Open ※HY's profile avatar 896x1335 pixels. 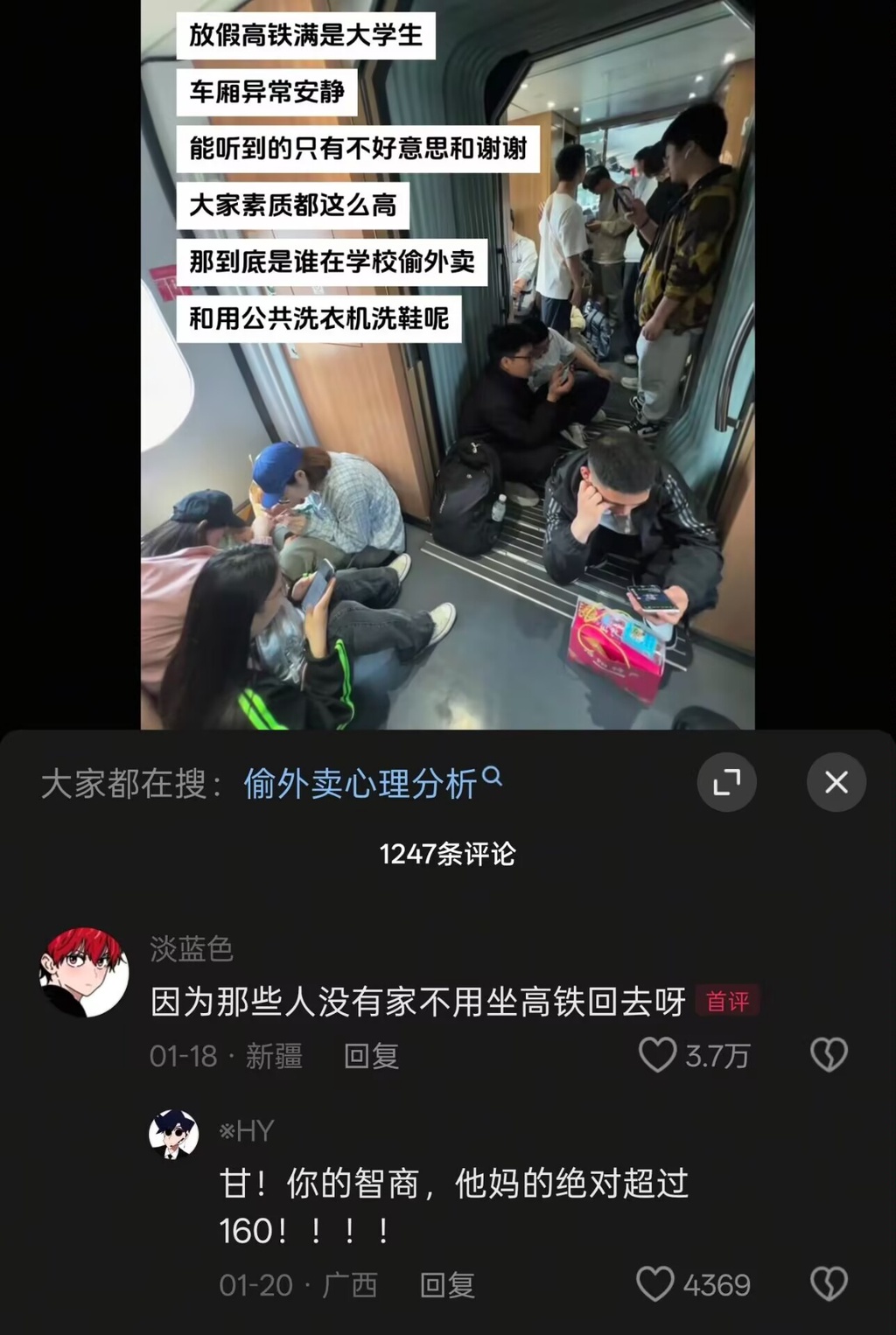[173, 1134]
